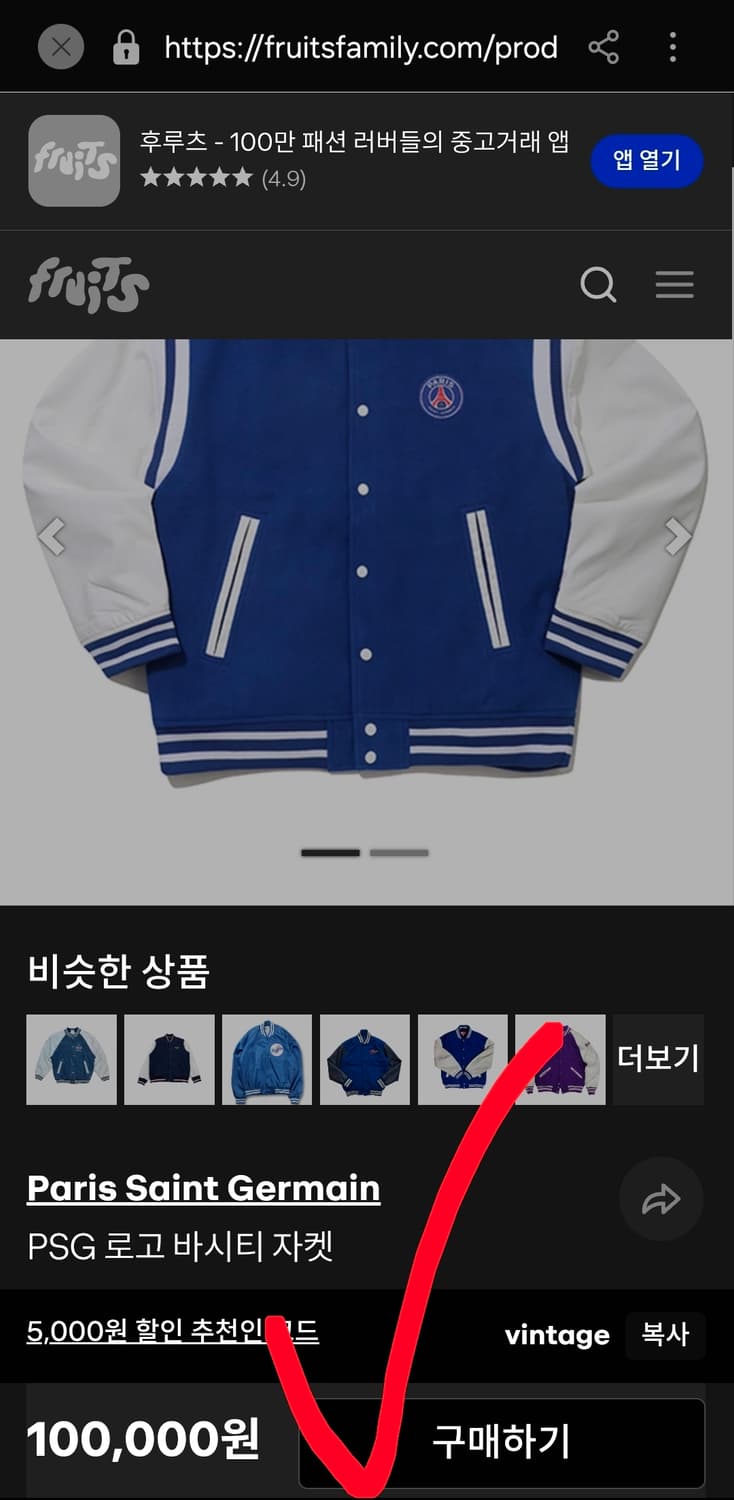
Task: Open the purple varsity jacket thumbnail
Action: pos(560,1059)
